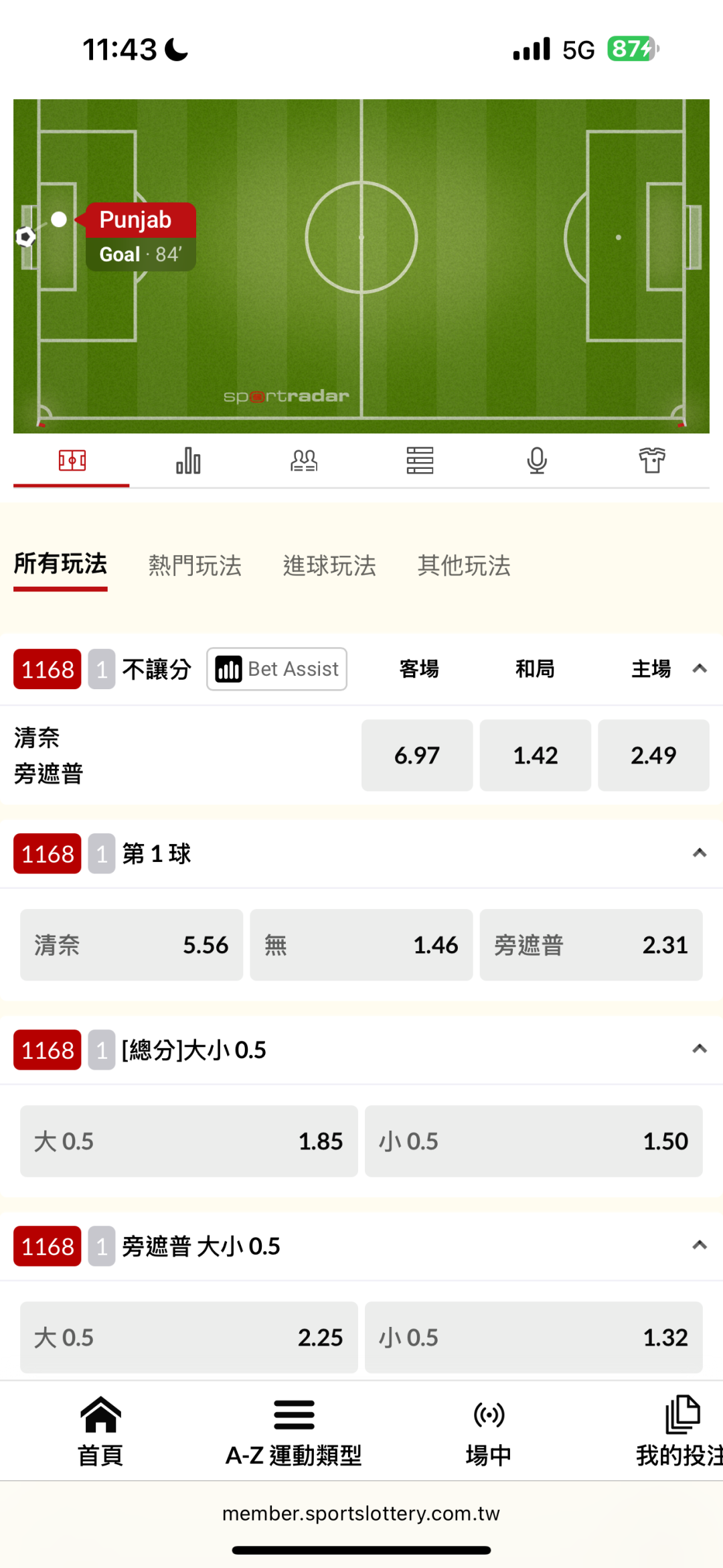Collapse the 第 1 球 section
Image resolution: width=723 pixels, height=1568 pixels.
[700, 853]
